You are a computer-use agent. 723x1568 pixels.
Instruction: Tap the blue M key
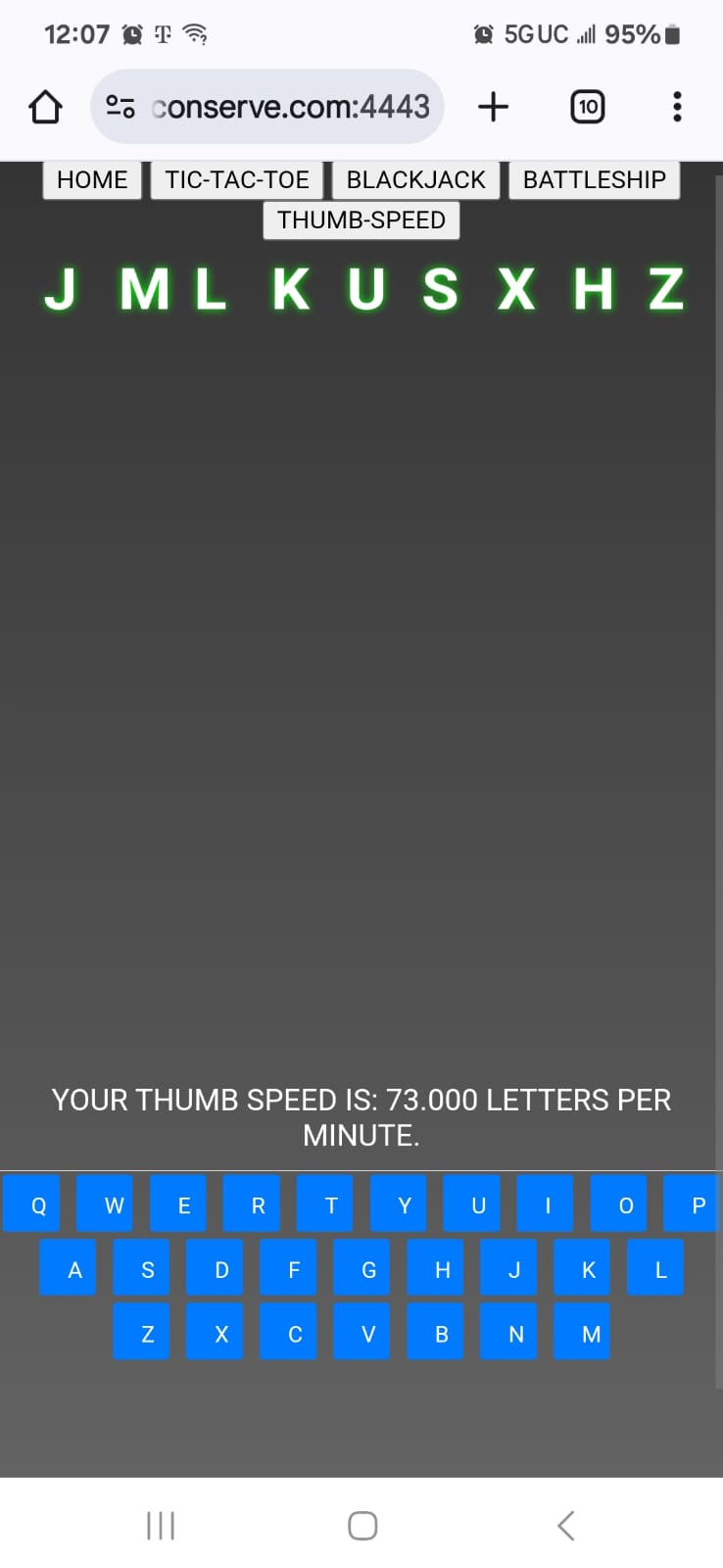(x=591, y=1334)
